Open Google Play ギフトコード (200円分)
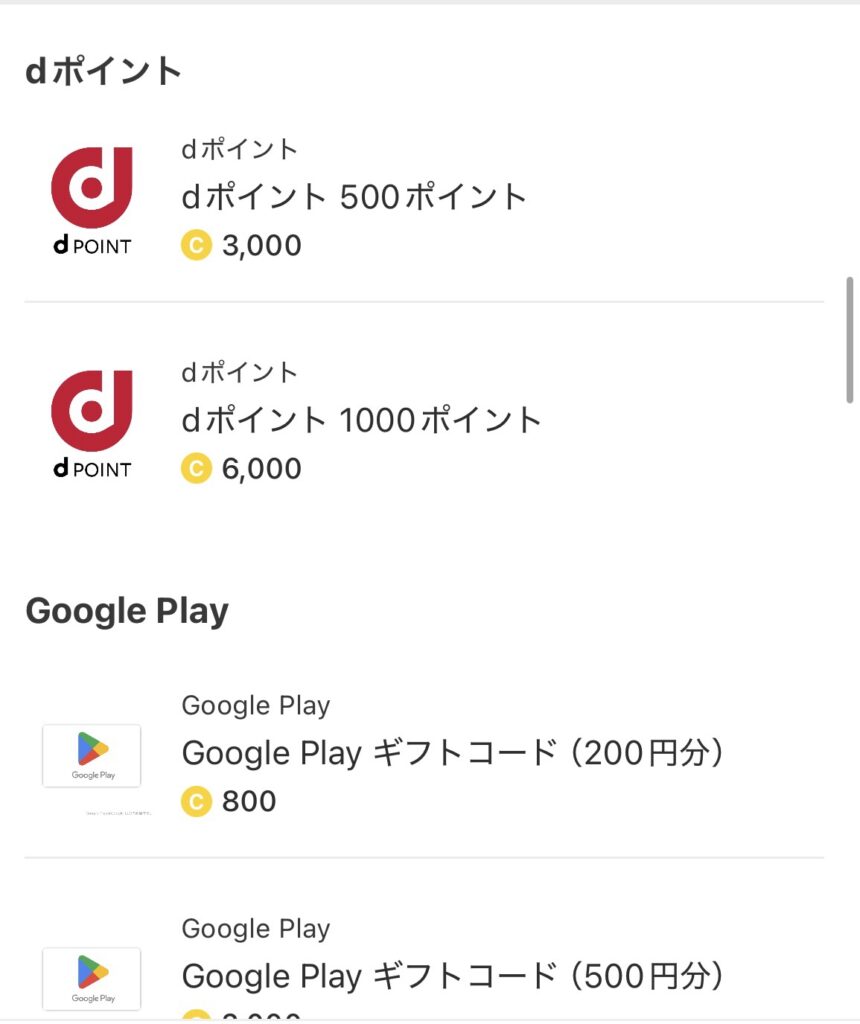860x1024 pixels. (452, 753)
